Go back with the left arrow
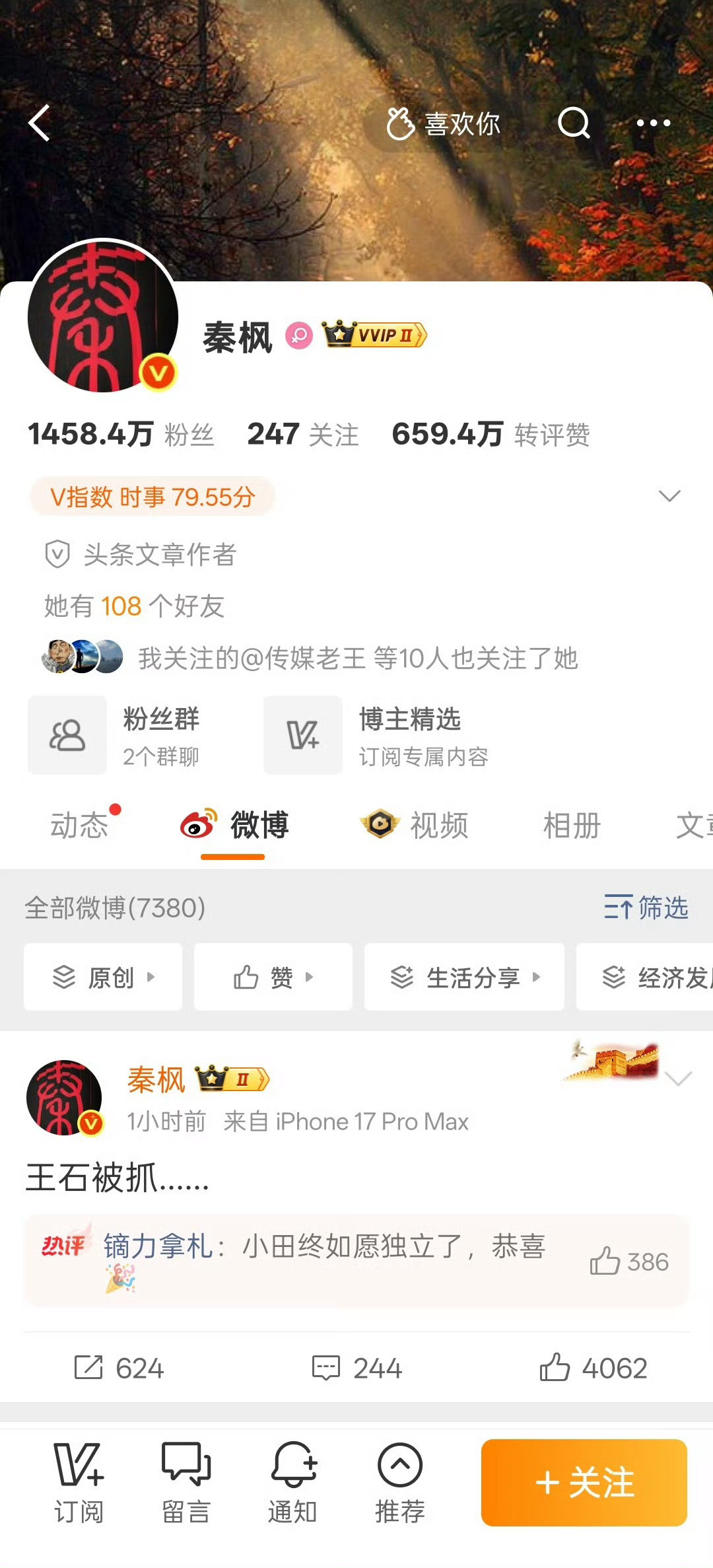 coord(40,123)
